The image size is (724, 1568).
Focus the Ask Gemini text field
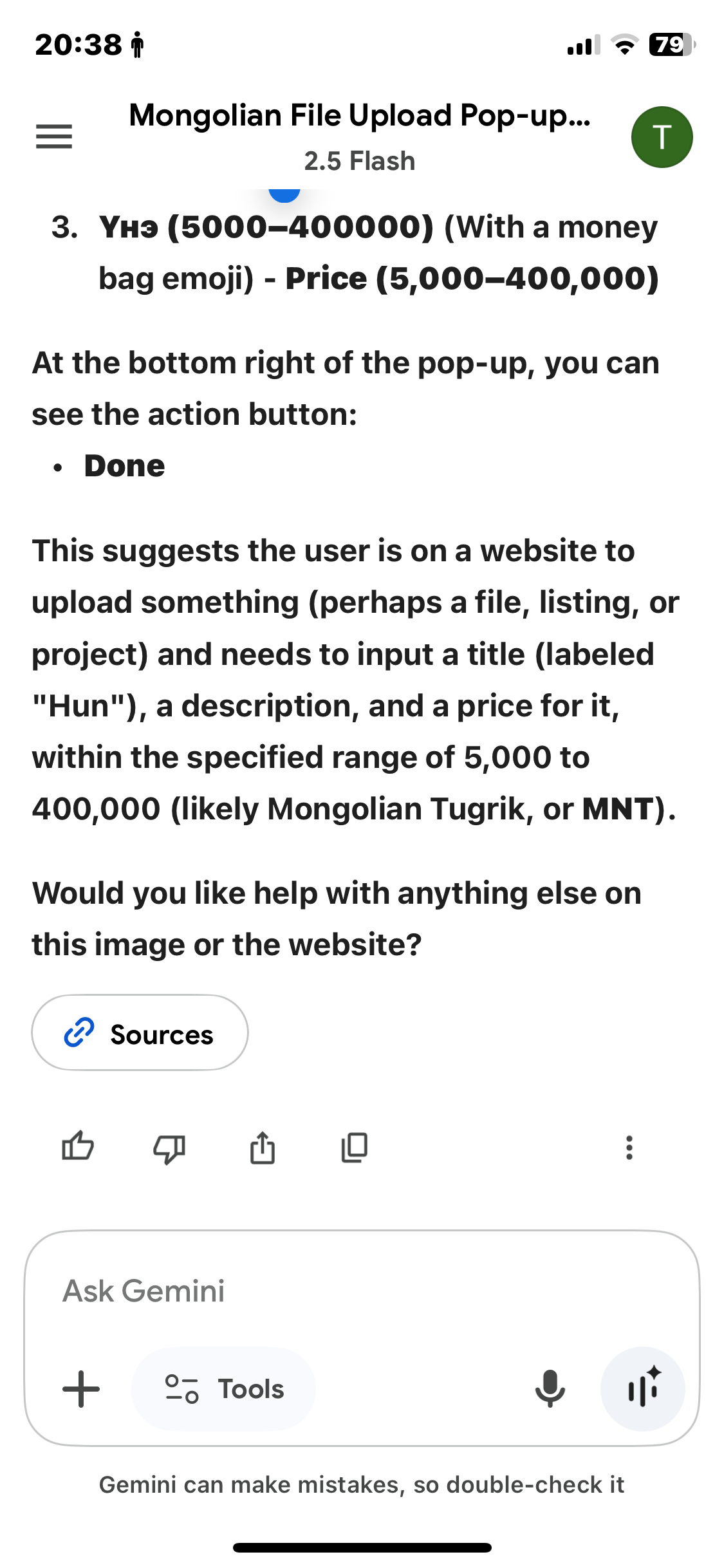(x=360, y=1291)
